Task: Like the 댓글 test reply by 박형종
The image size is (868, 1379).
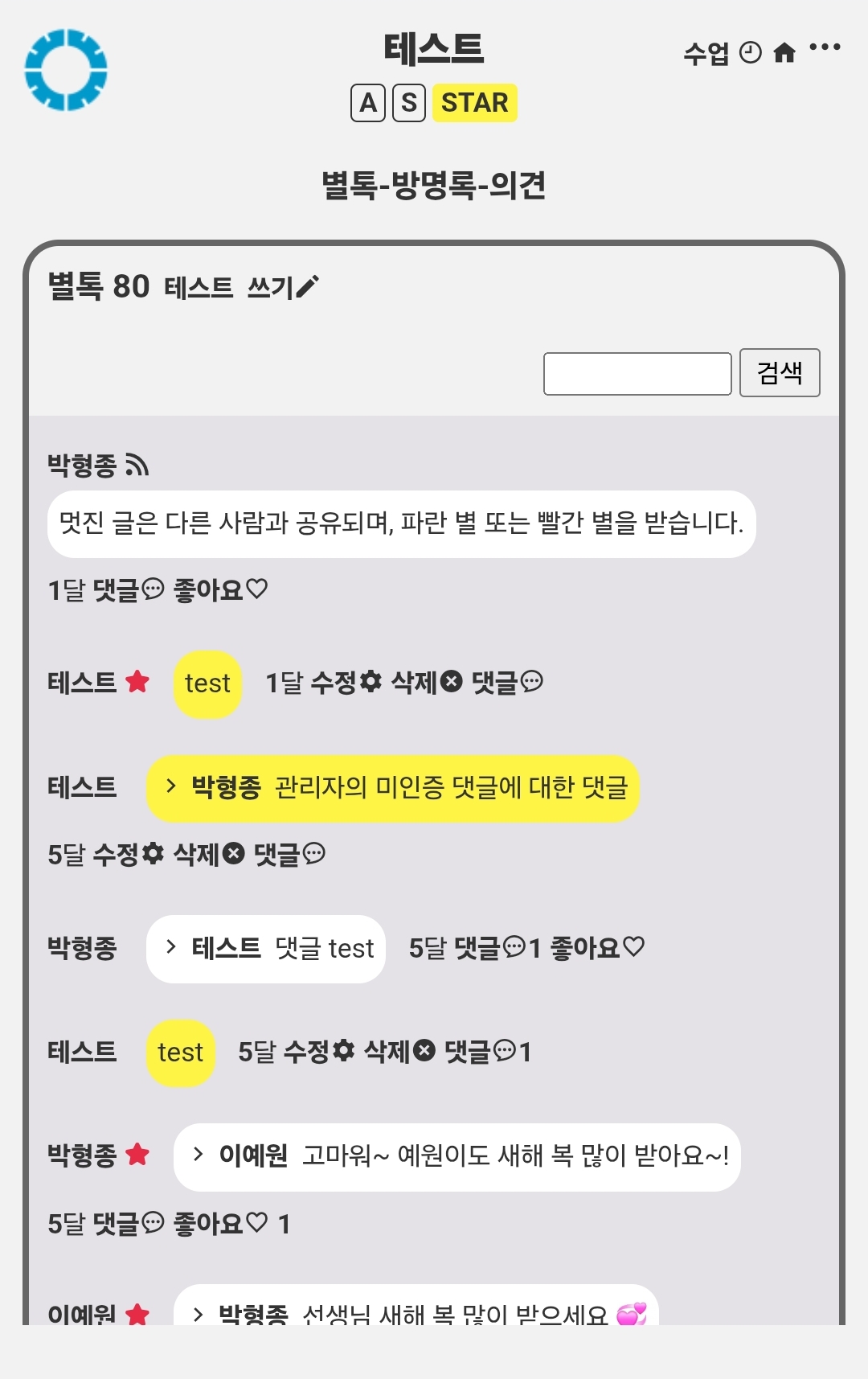Action: tap(598, 948)
